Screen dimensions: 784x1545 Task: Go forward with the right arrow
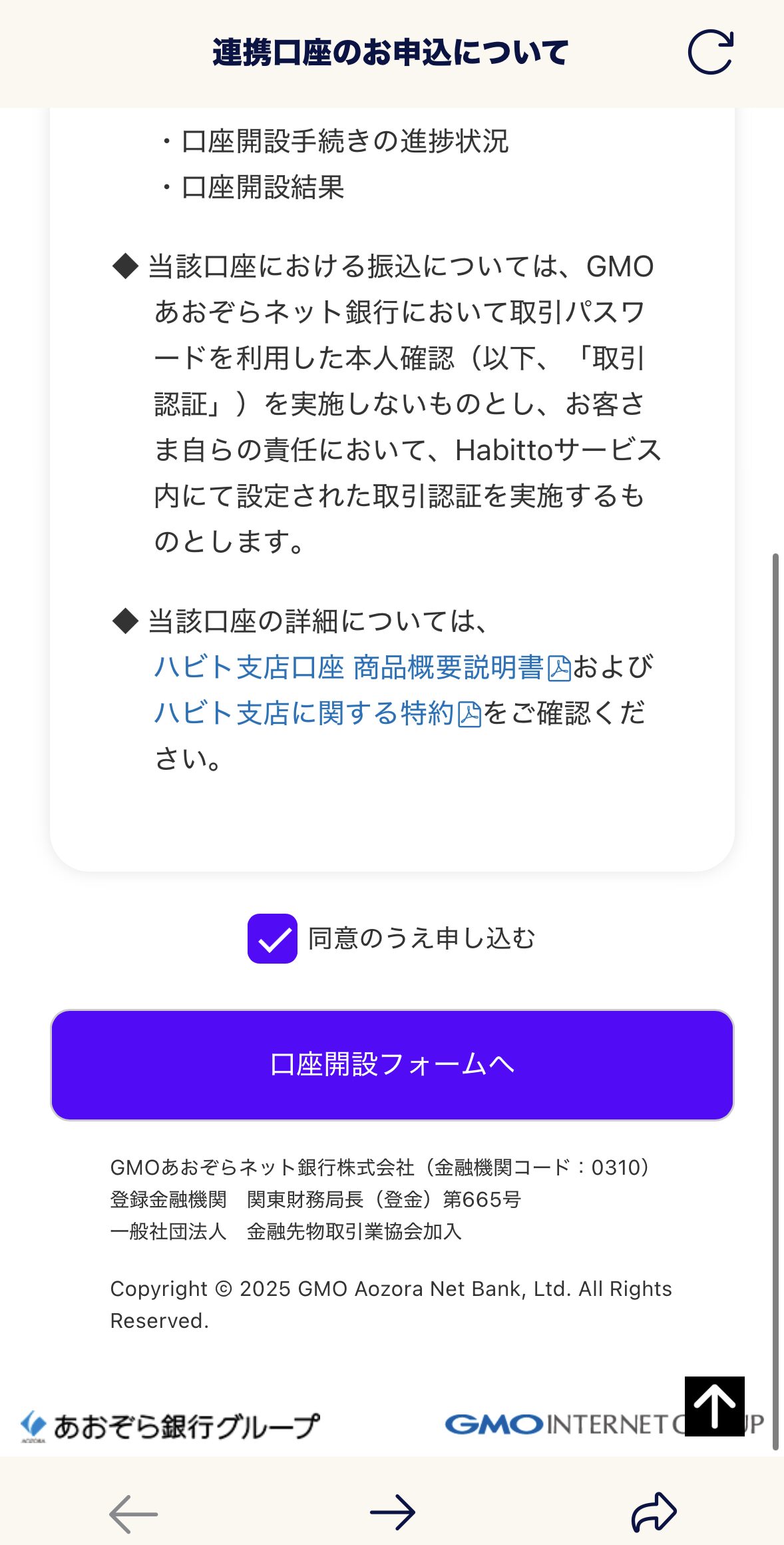[392, 1512]
